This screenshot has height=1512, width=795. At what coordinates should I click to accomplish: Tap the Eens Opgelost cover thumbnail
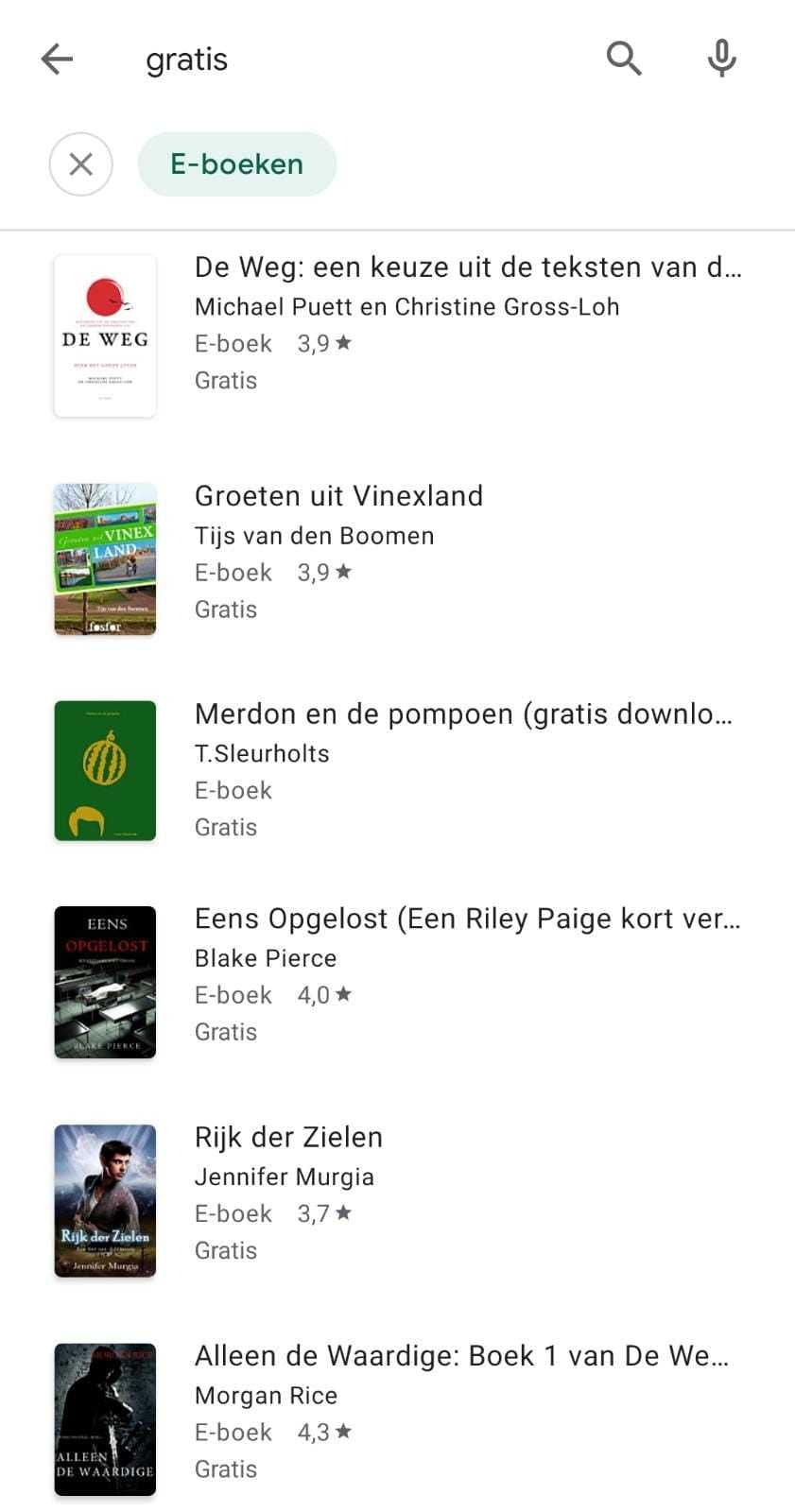(105, 983)
